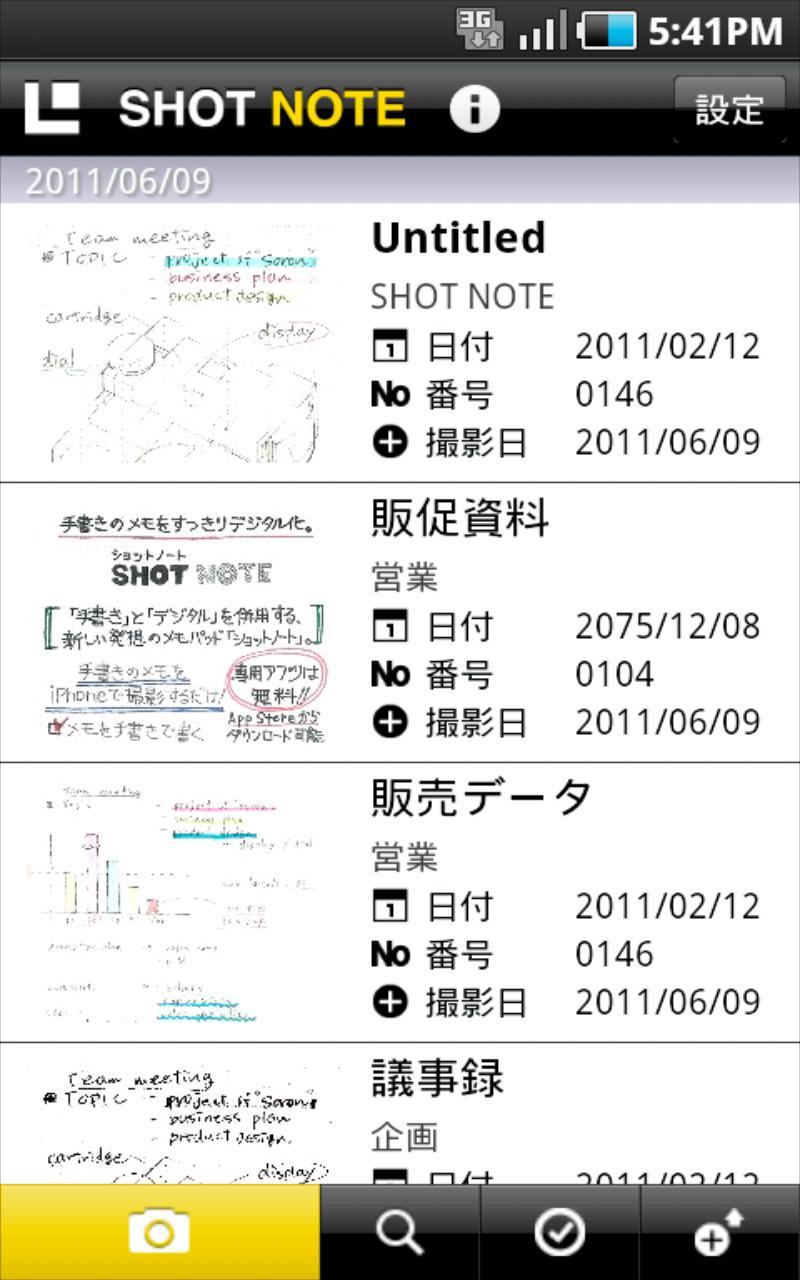
Task: Open the info icon beside SHOT NOTE
Action: (474, 108)
